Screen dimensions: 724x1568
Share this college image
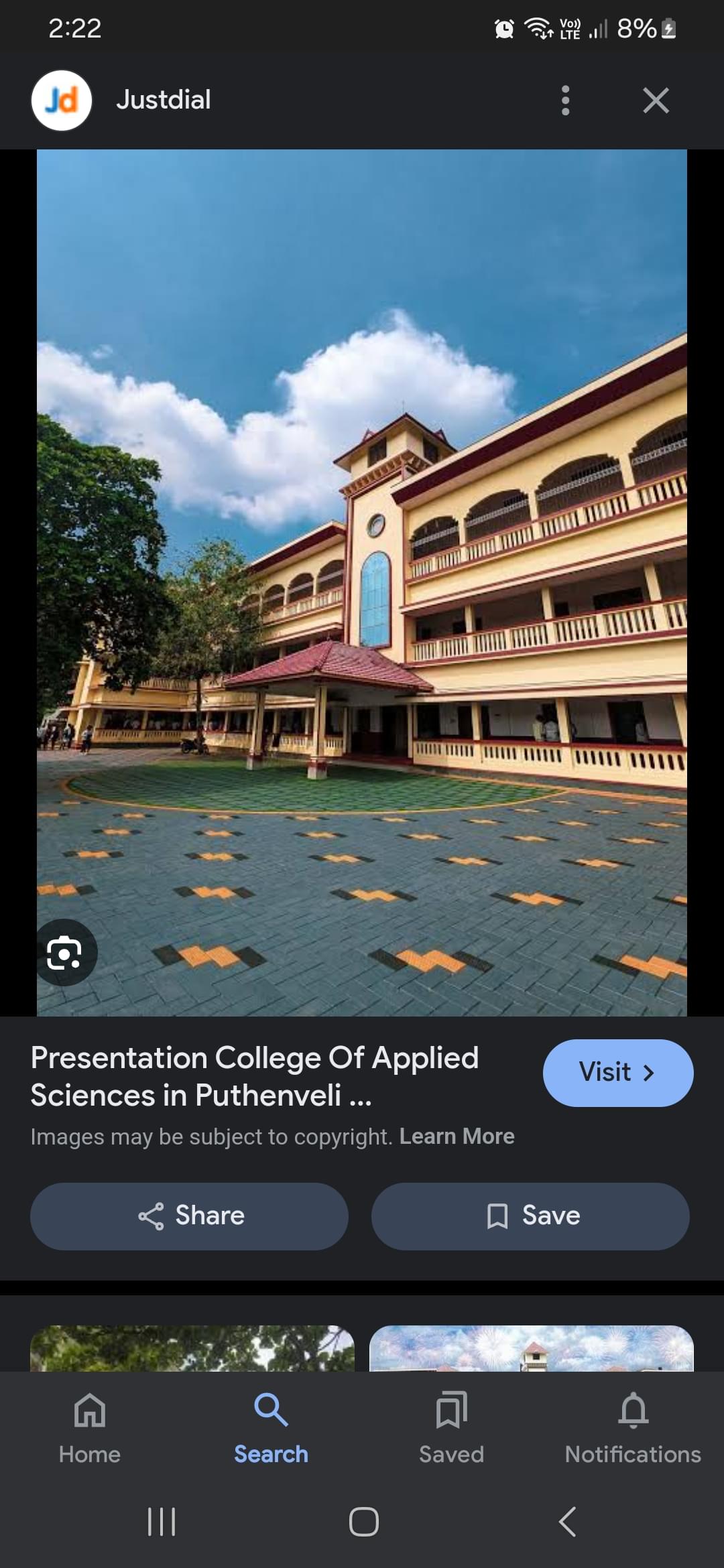190,1216
